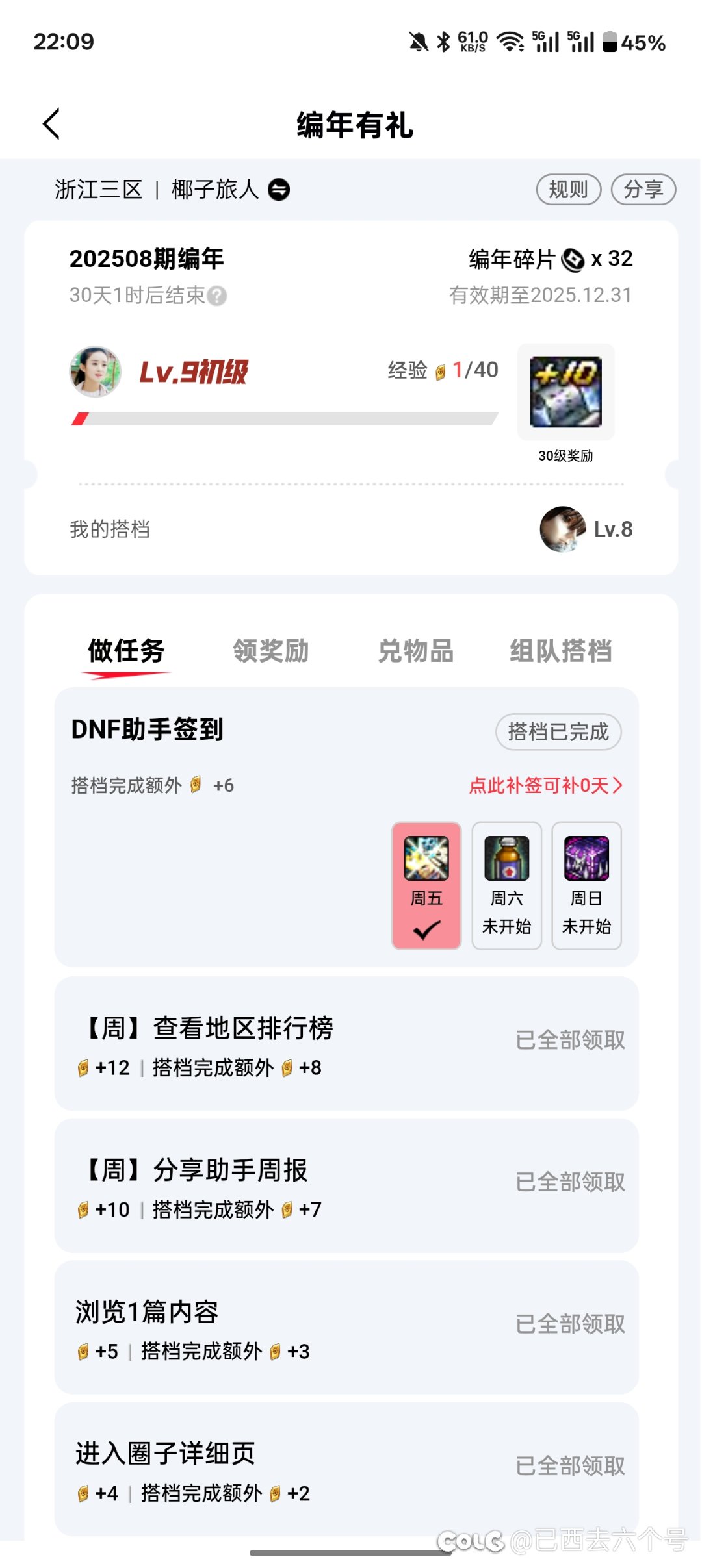Go back using the top-left arrow
702x1568 pixels.
pyautogui.click(x=51, y=124)
